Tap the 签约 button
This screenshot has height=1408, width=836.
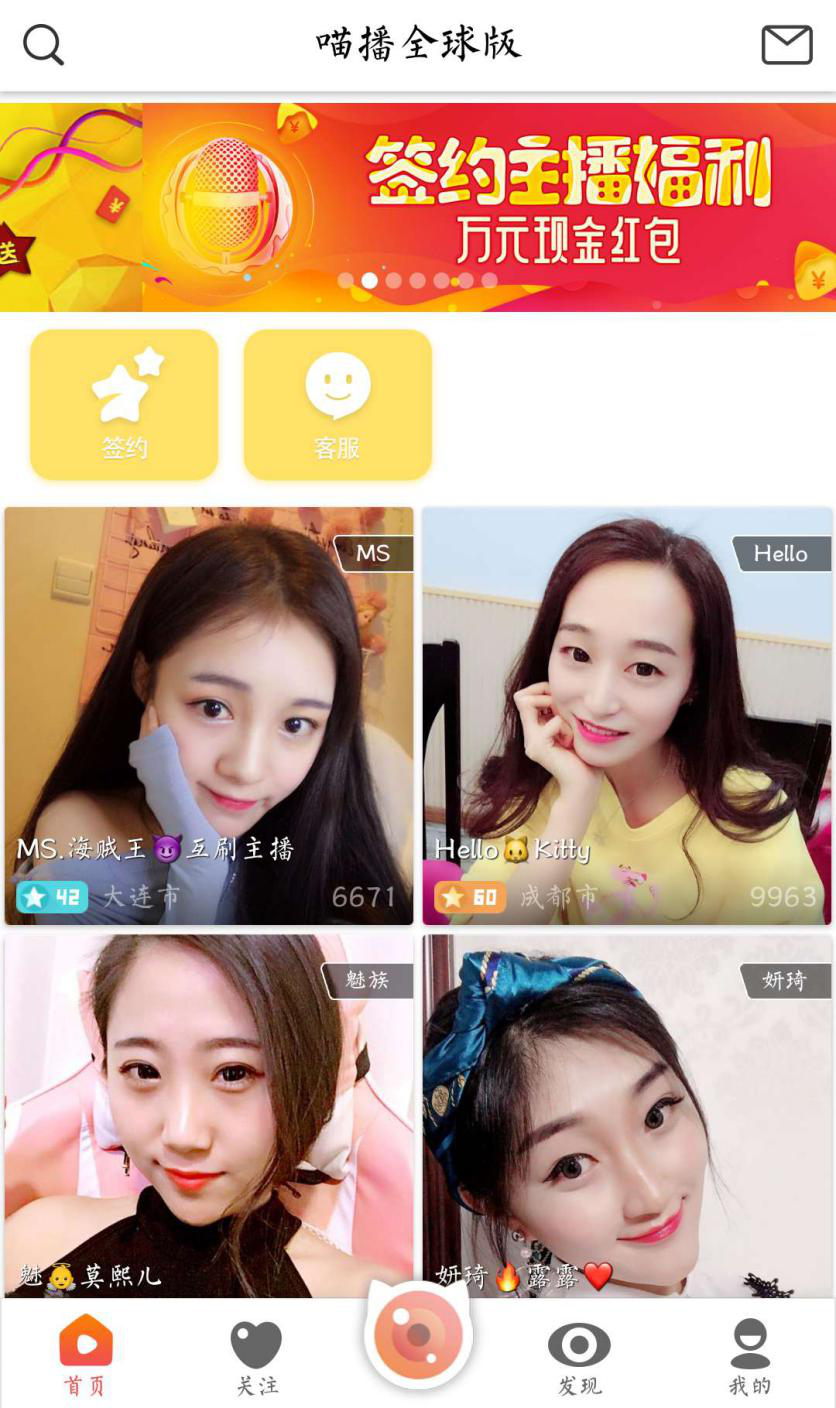click(x=124, y=405)
